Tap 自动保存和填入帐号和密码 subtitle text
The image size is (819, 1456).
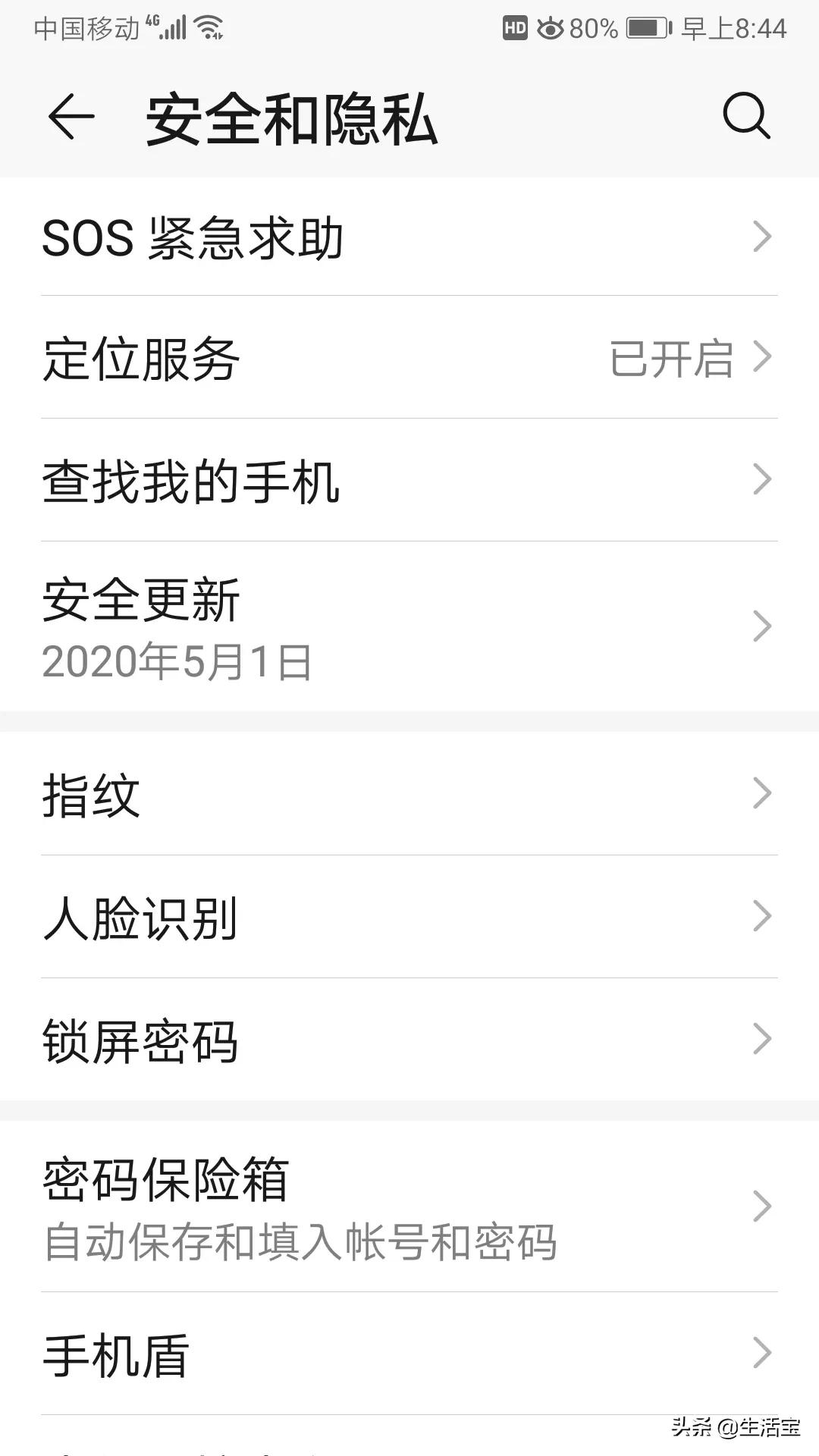[300, 1241]
